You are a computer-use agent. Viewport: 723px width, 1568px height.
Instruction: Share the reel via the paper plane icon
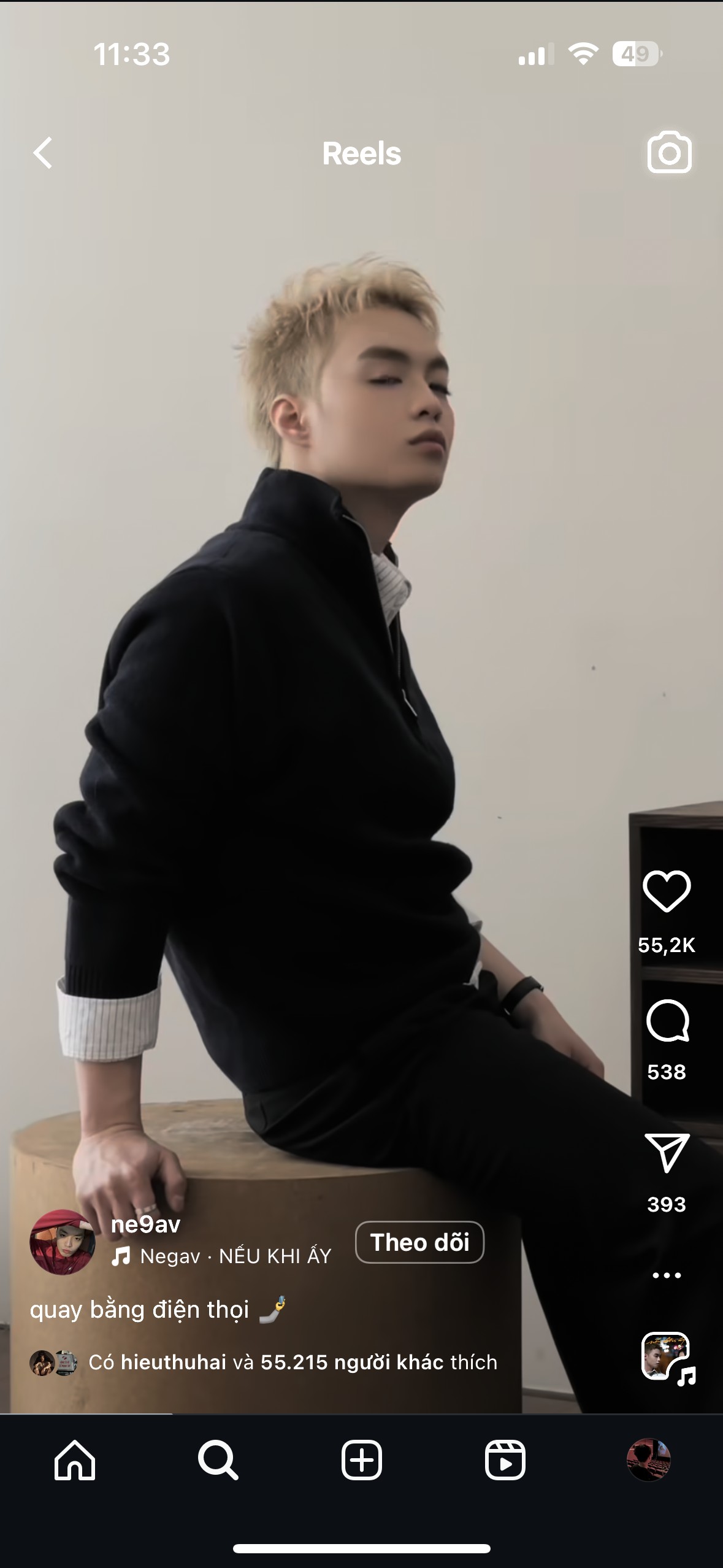pos(667,1153)
